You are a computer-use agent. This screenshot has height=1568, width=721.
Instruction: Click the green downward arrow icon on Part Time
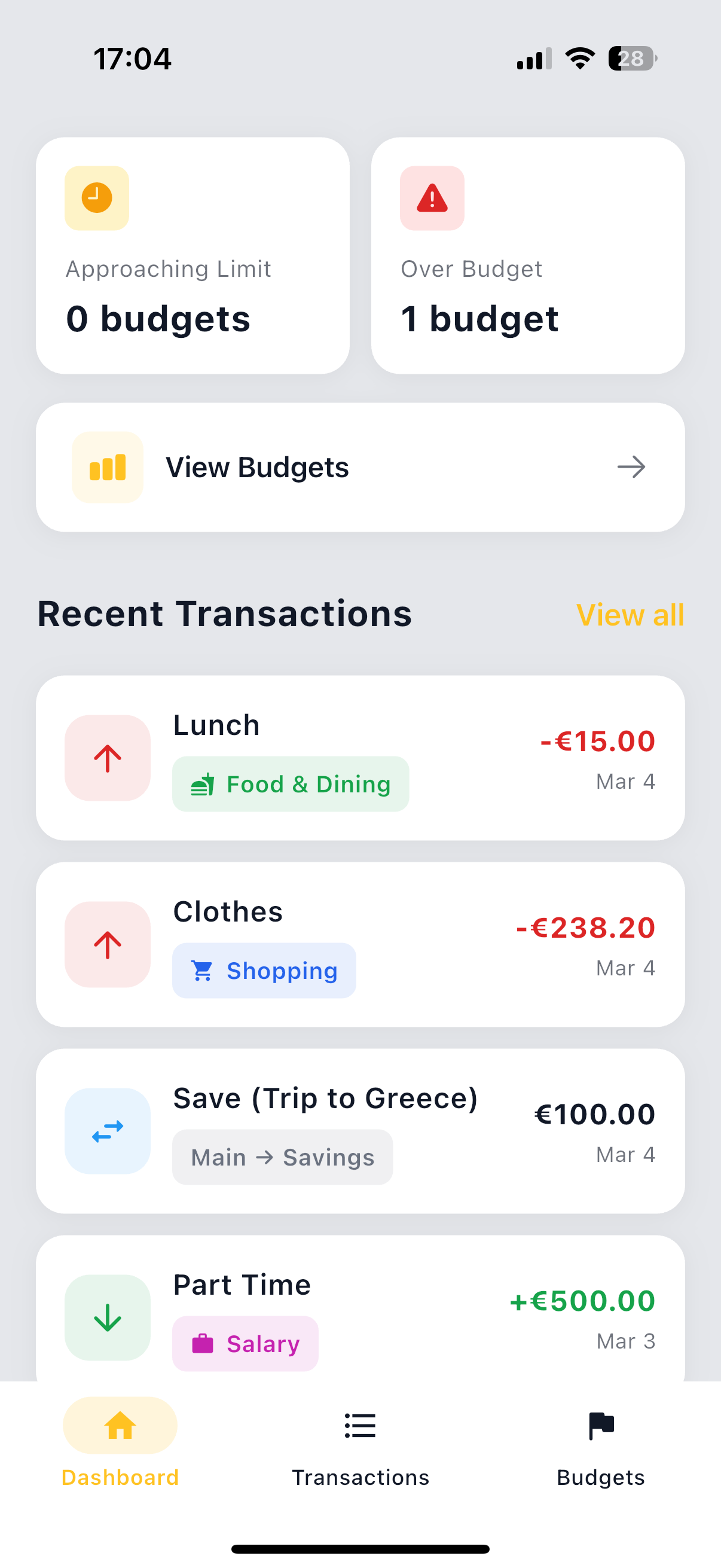(107, 1317)
